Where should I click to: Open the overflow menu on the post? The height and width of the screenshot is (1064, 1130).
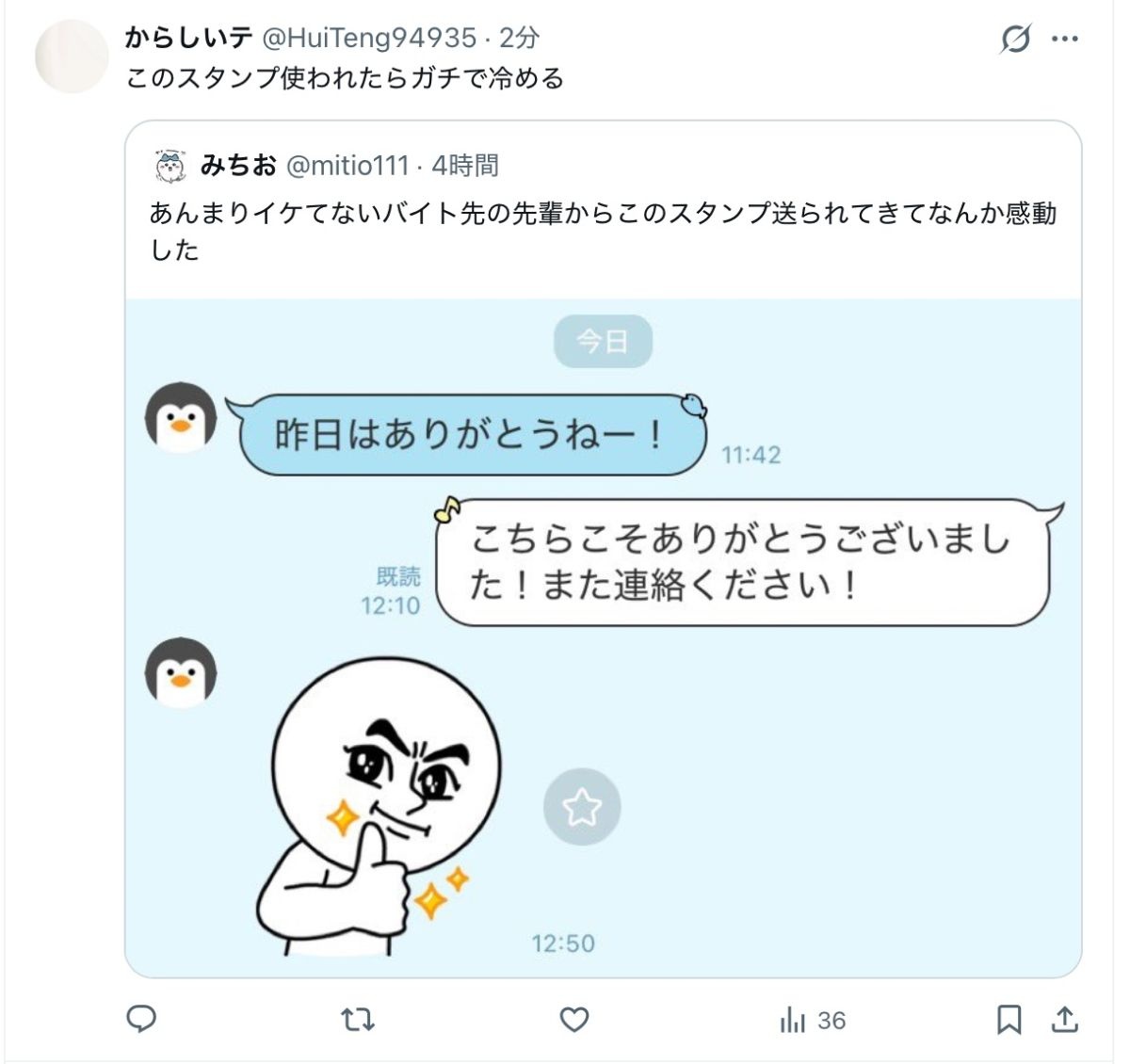click(1064, 40)
